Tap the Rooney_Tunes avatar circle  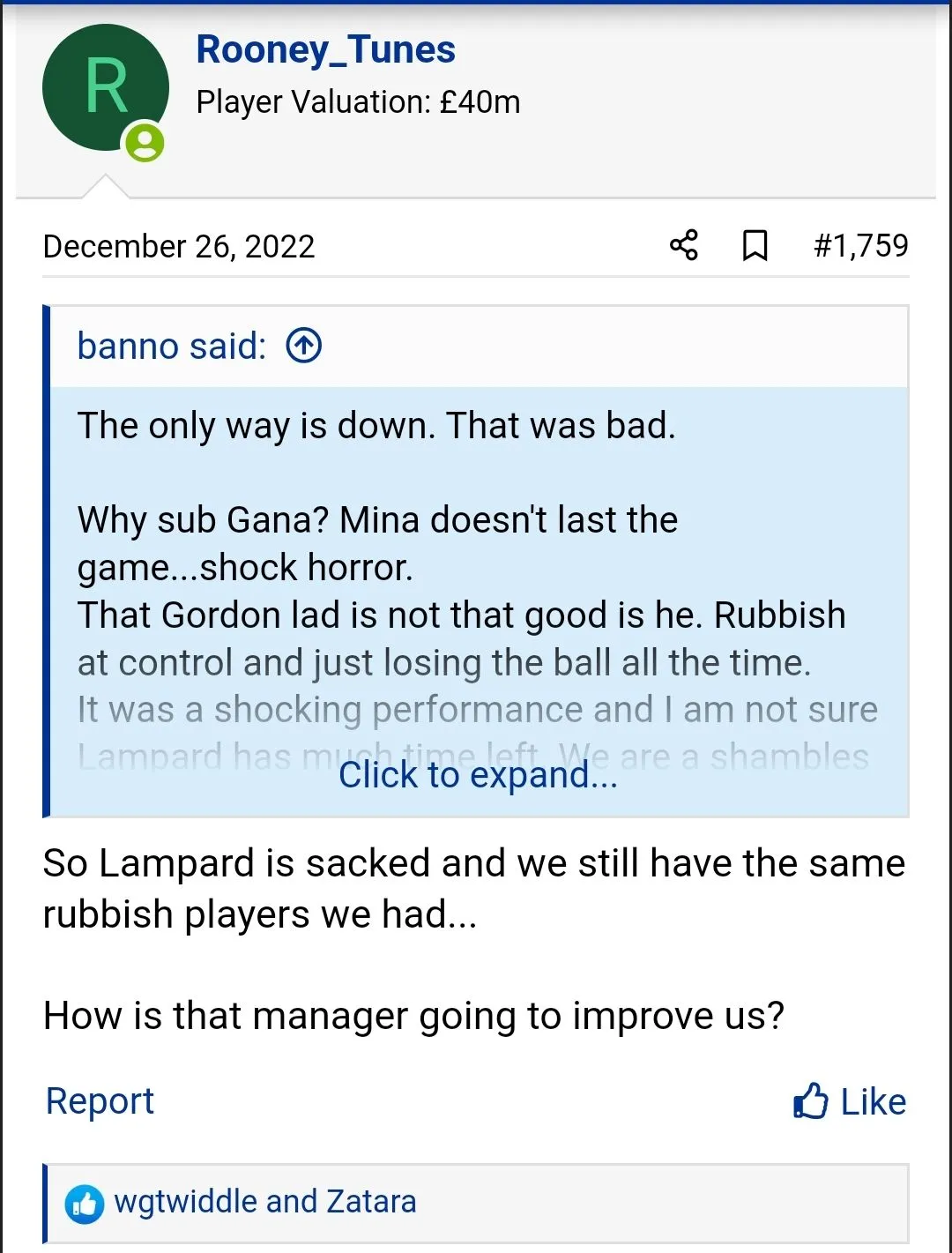tap(105, 88)
